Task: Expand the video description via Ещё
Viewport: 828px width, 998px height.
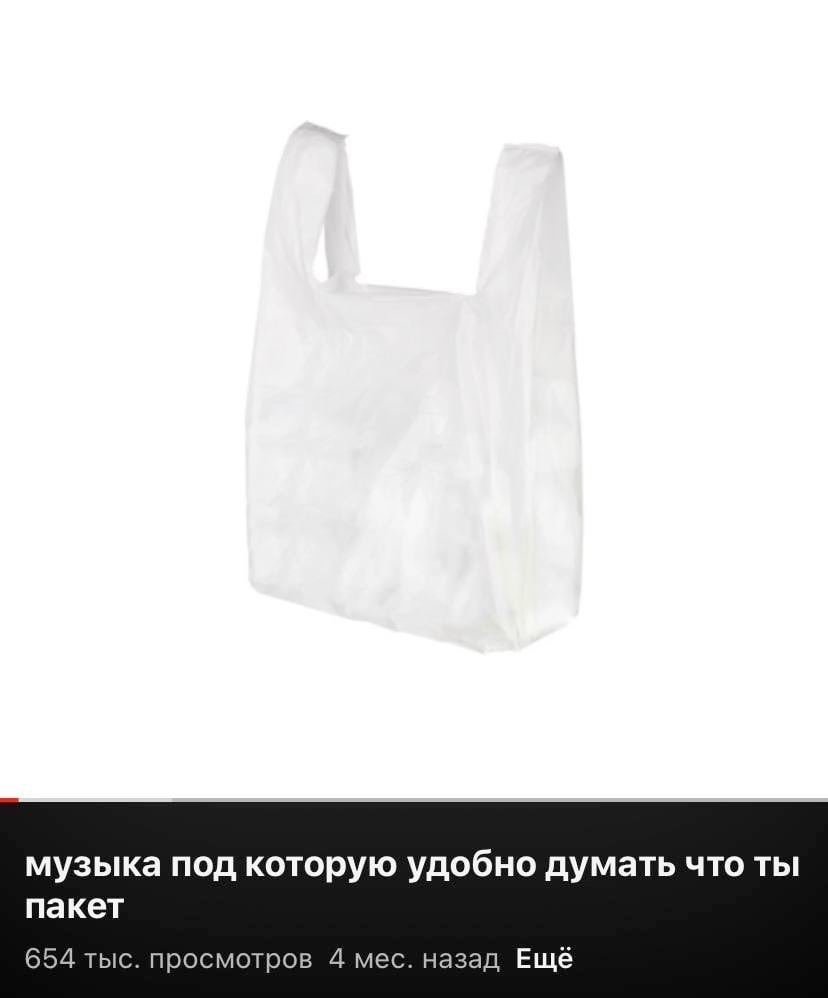Action: (544, 959)
